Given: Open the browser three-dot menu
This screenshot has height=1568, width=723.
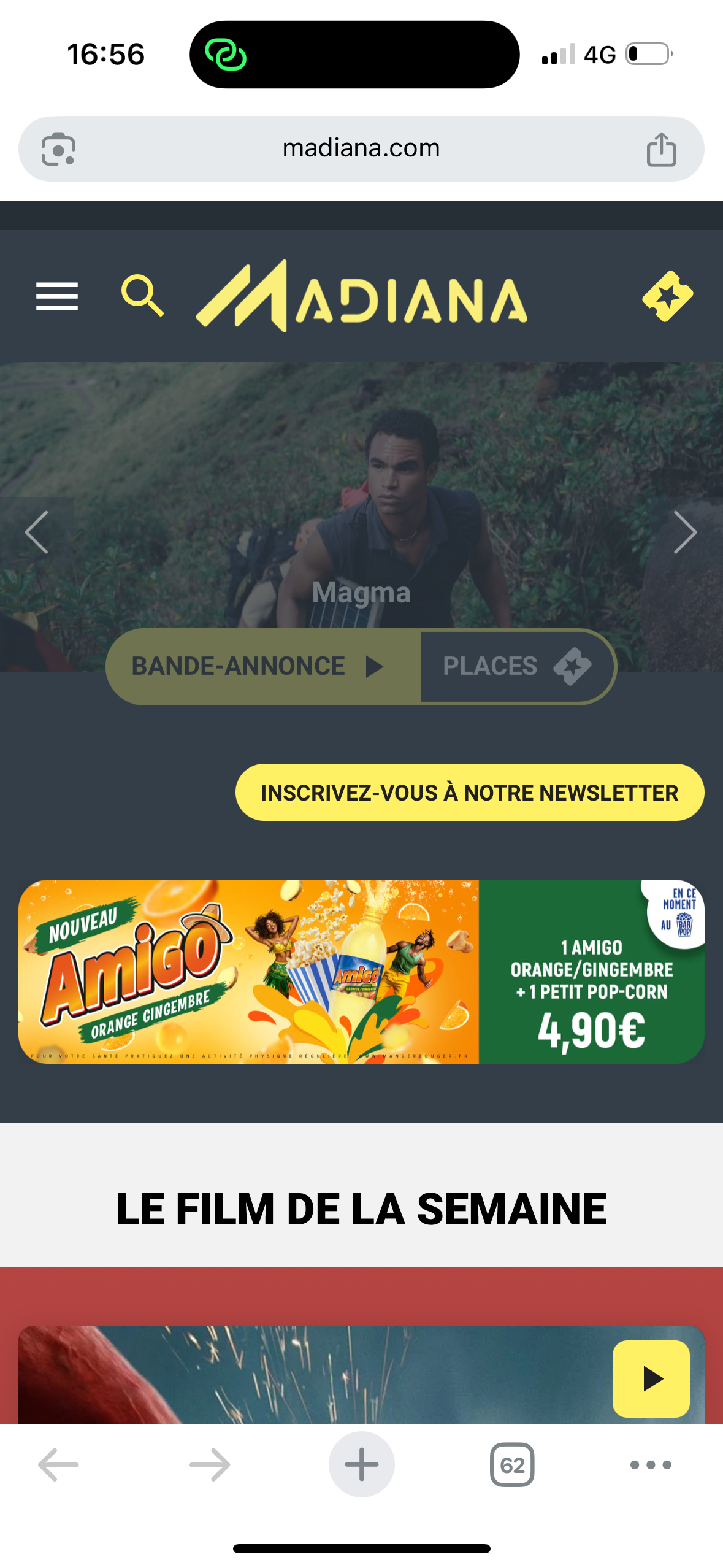Looking at the screenshot, I should (x=651, y=1464).
